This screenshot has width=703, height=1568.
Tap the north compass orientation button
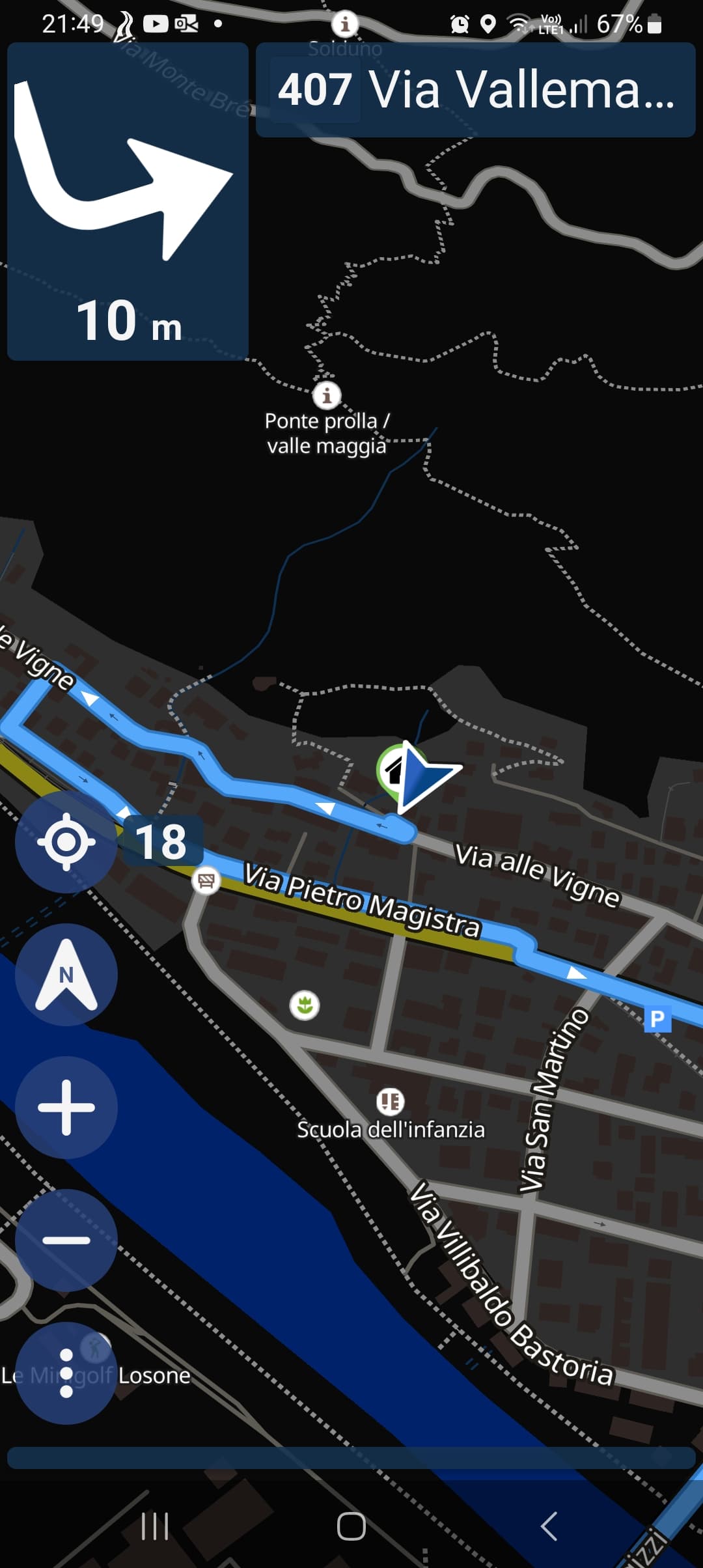[66, 975]
